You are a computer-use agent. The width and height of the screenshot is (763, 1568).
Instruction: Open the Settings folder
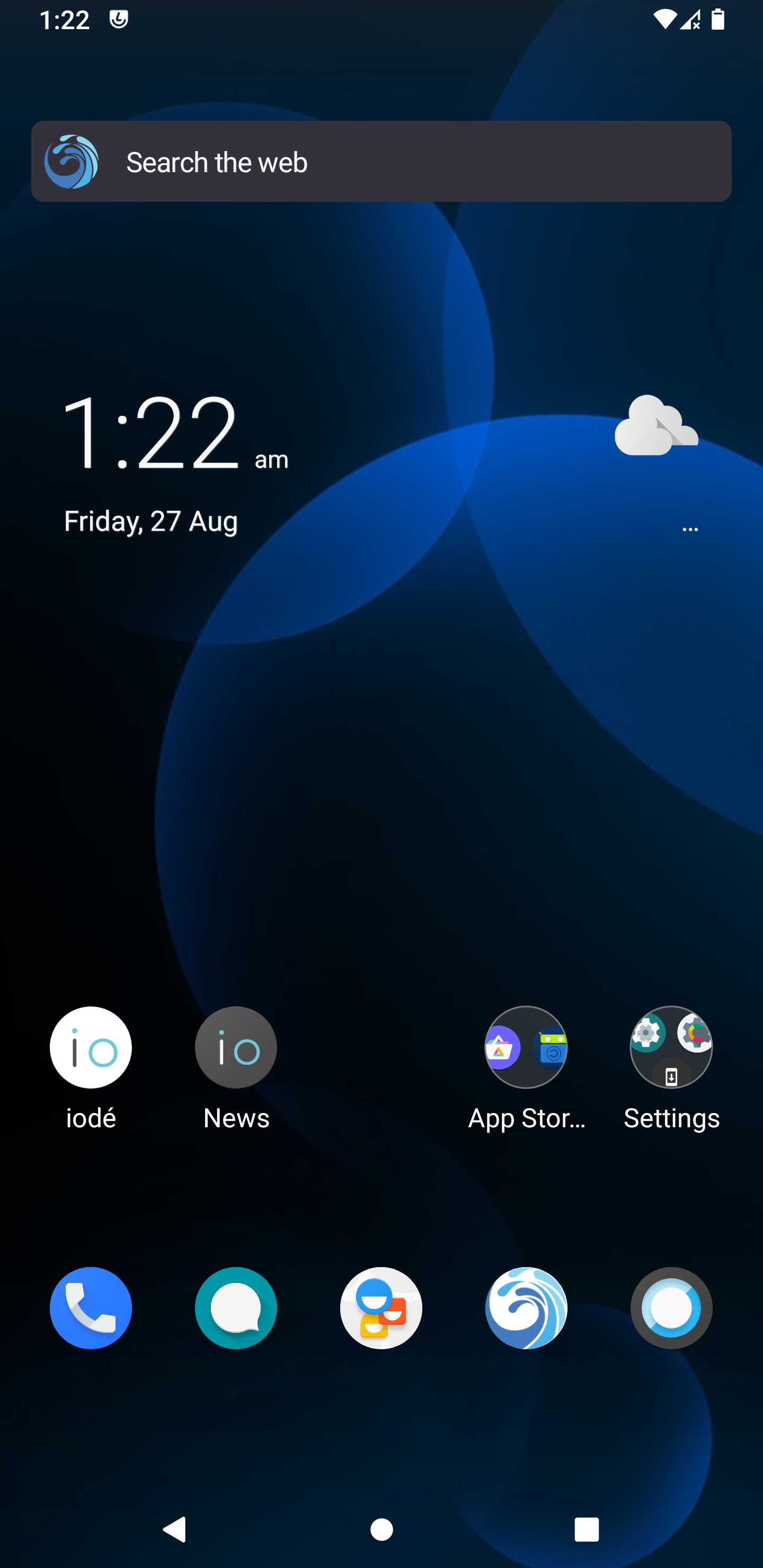point(671,1067)
